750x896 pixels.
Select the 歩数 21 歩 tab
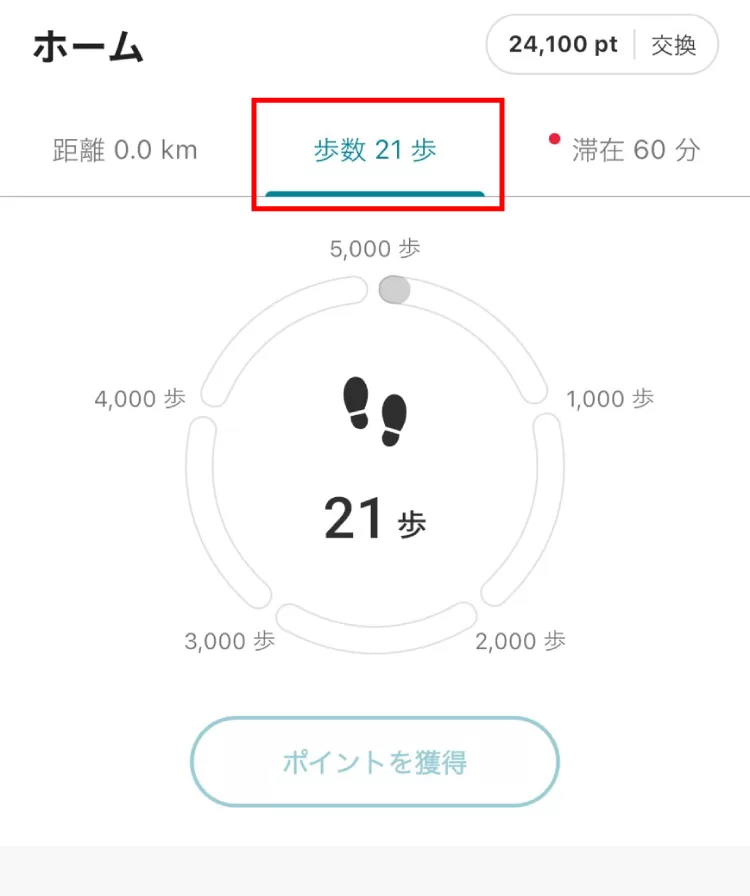(375, 151)
